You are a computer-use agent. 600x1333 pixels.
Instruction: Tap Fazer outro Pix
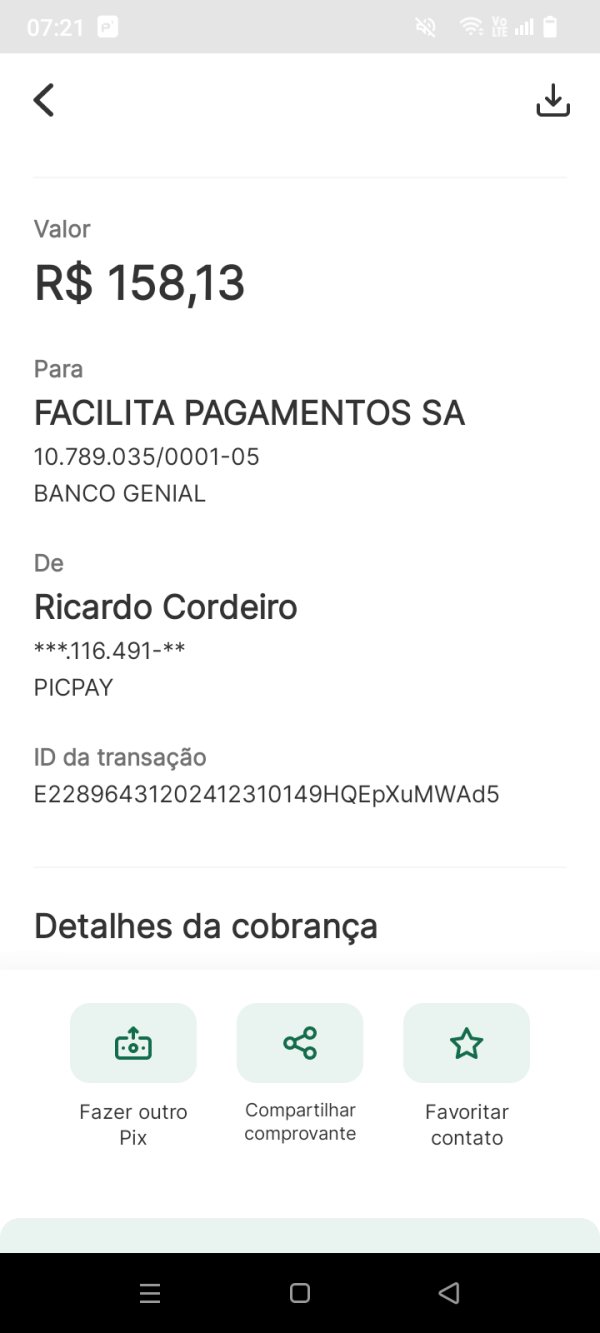[133, 1043]
